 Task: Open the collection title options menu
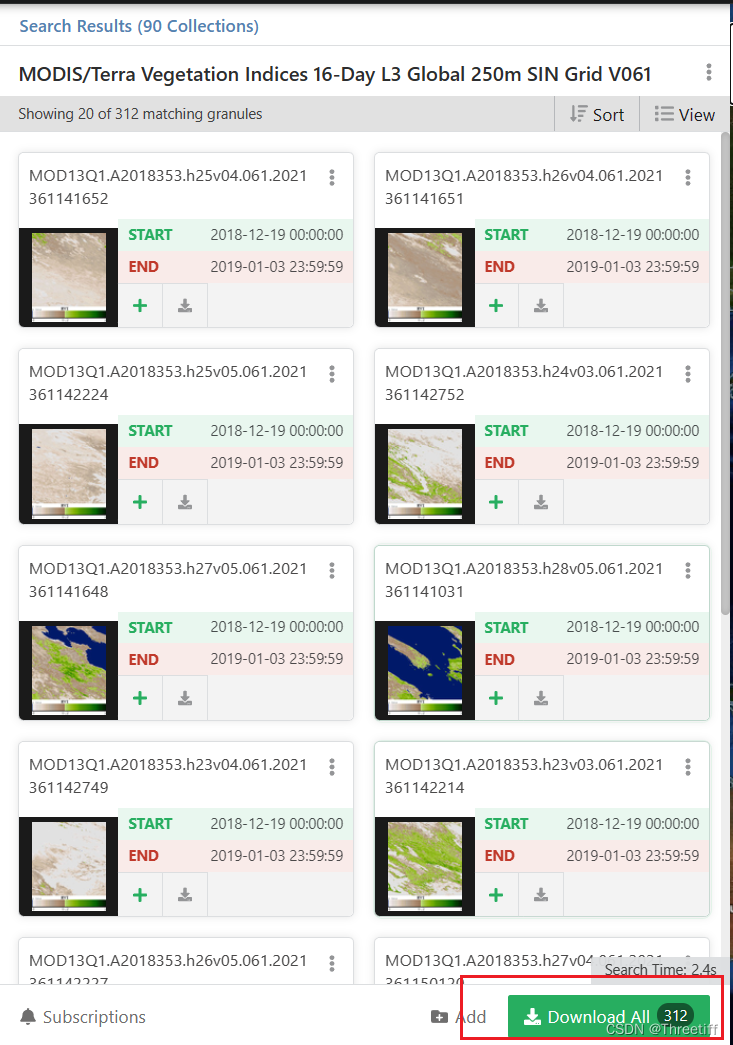pyautogui.click(x=709, y=72)
